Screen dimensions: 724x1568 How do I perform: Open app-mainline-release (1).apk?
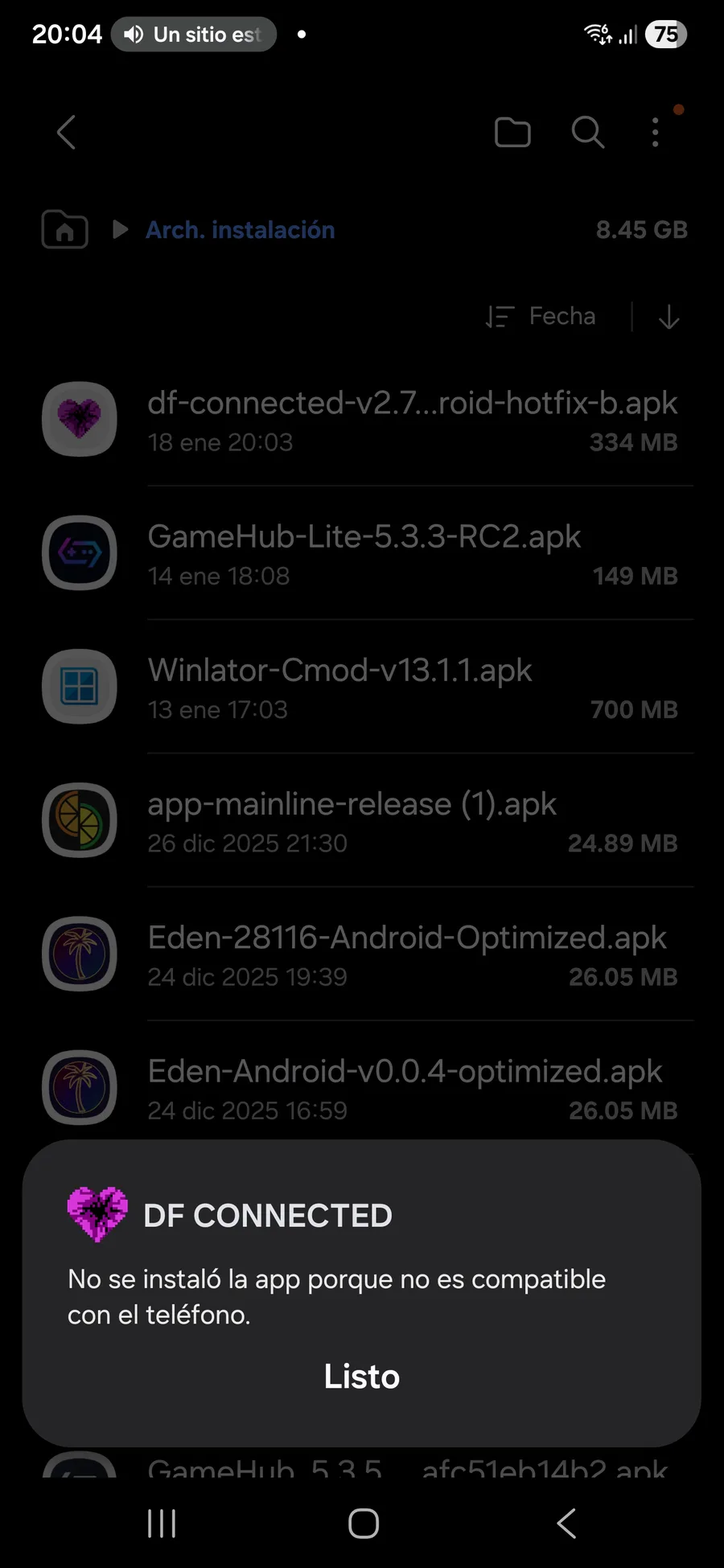point(412,821)
